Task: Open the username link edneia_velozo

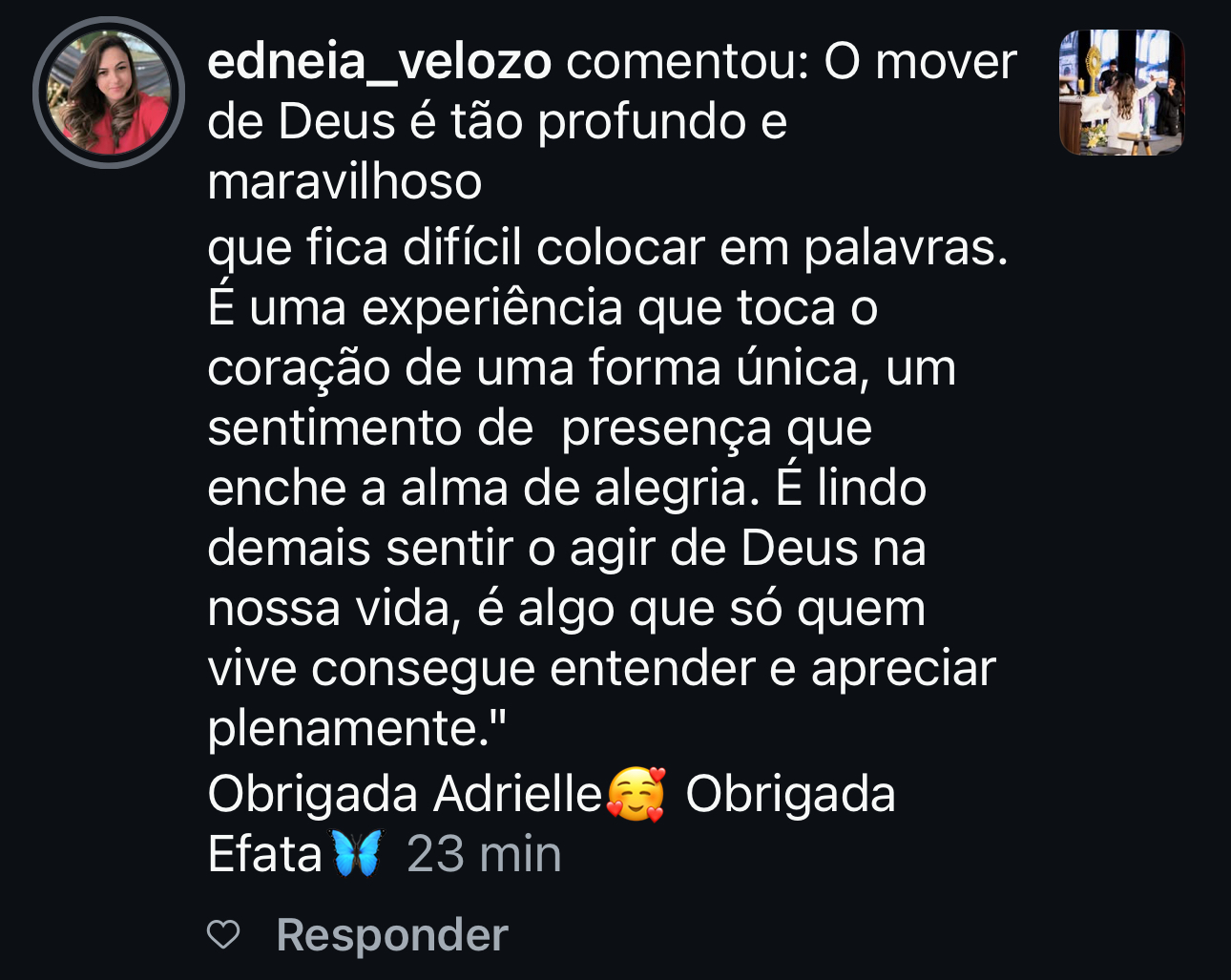Action: [x=379, y=62]
